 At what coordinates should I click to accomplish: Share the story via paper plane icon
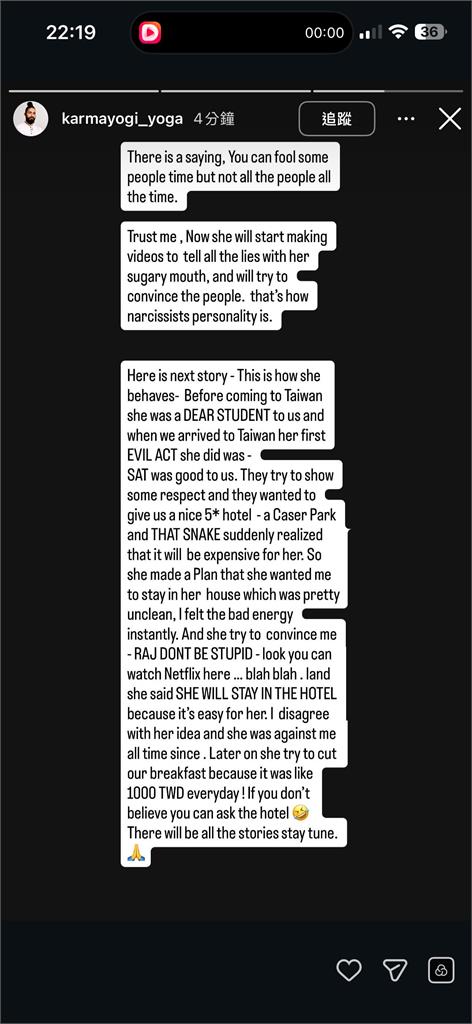(395, 970)
